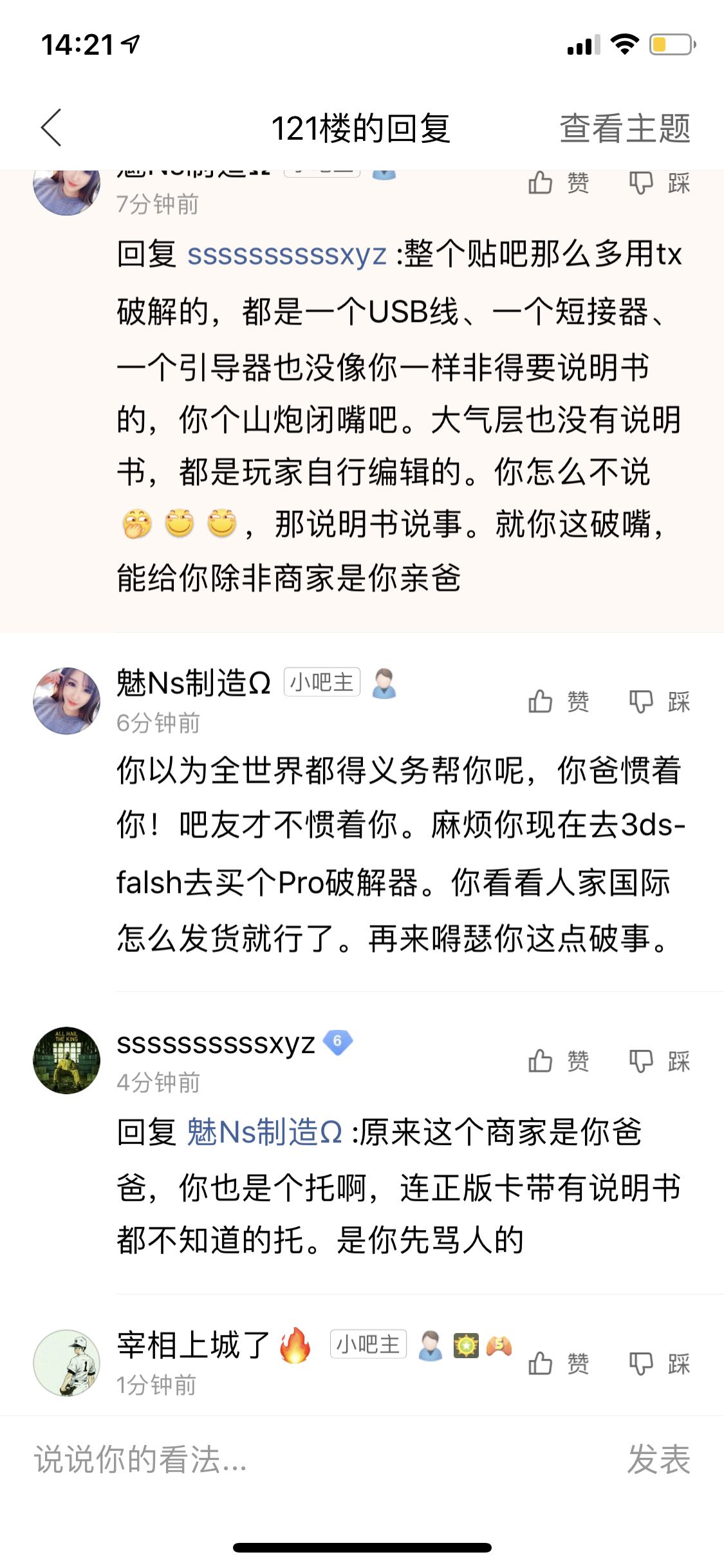Go back with the top-left arrow

pos(51,127)
